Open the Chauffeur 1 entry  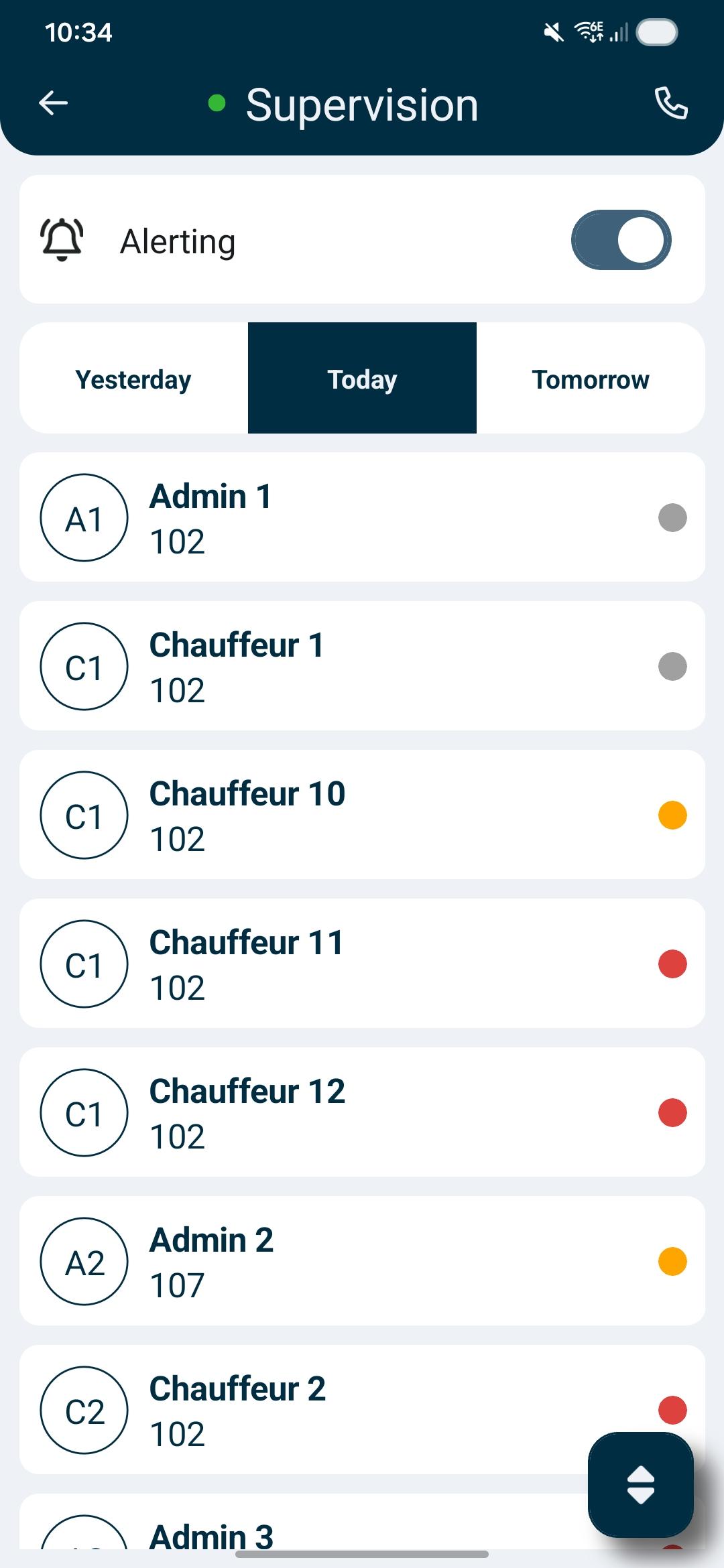click(x=362, y=667)
